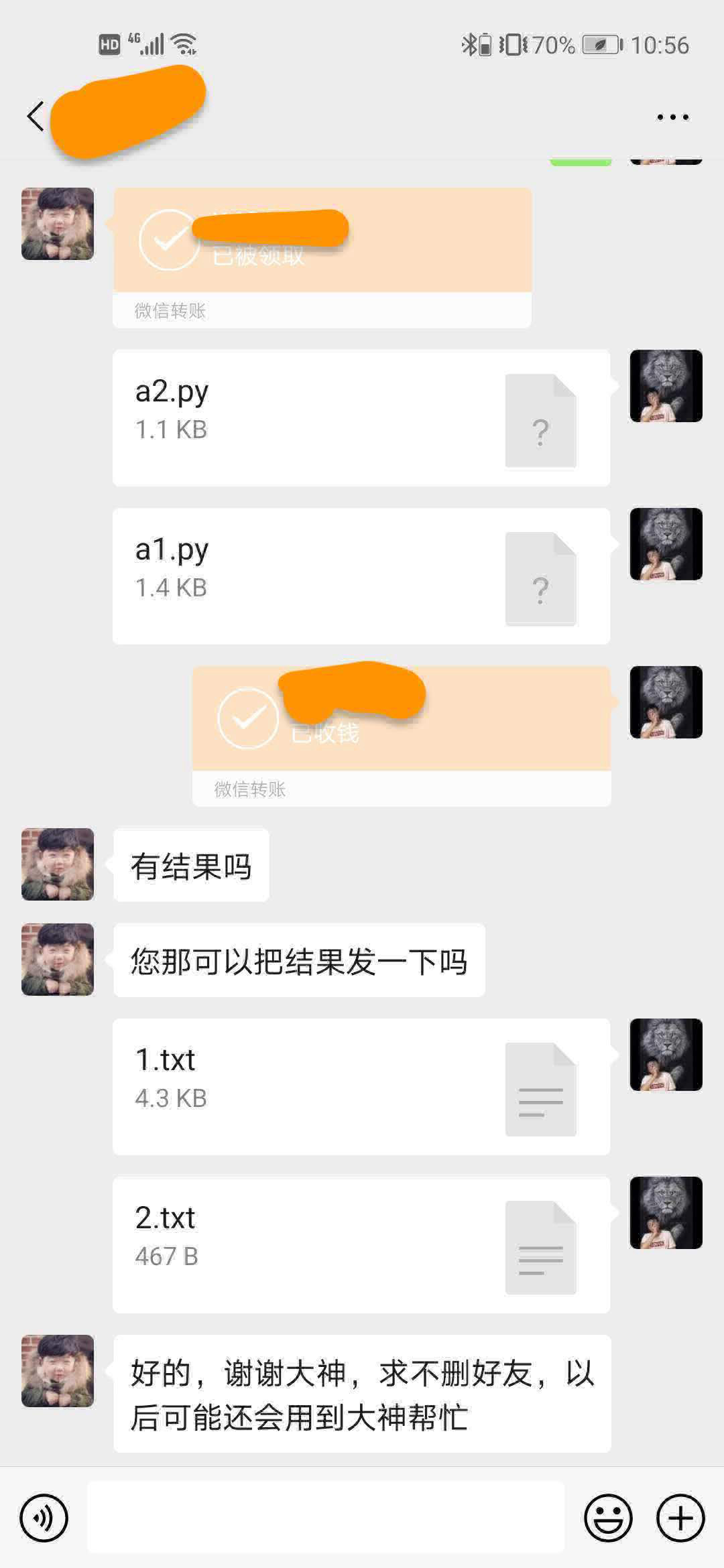Open the contact's avatar next to 有结果吗

(58, 864)
